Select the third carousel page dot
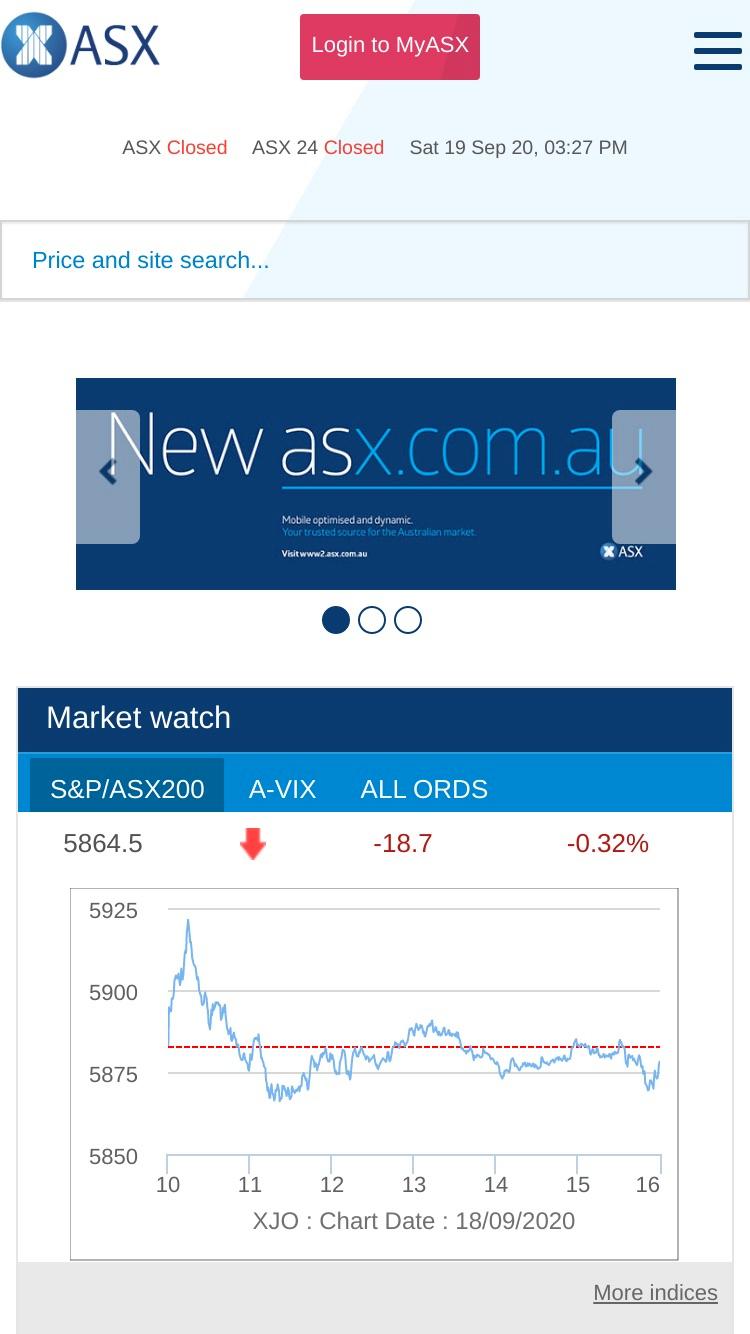The image size is (750, 1334). (x=408, y=620)
